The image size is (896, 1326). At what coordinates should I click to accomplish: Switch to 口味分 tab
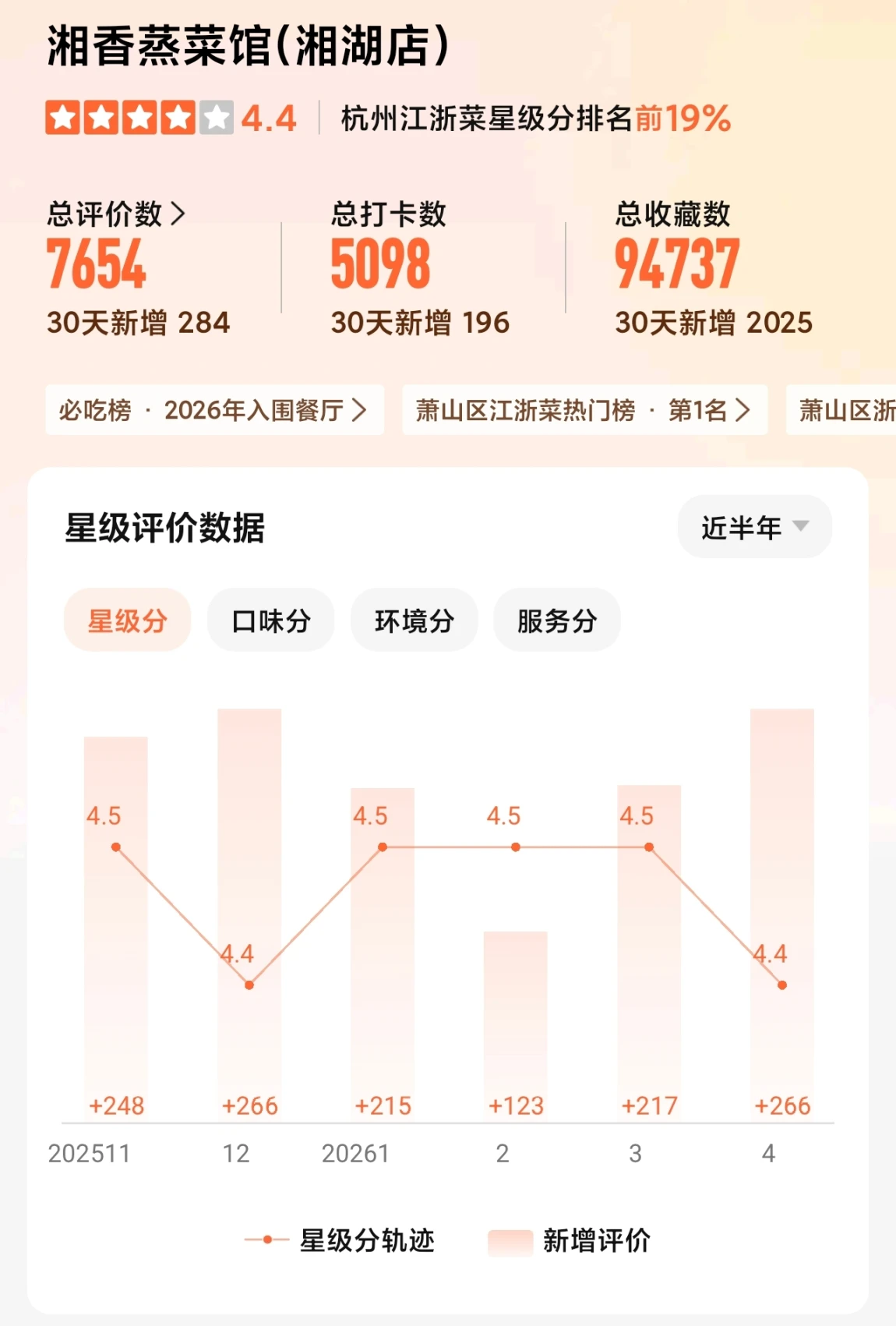pos(270,621)
